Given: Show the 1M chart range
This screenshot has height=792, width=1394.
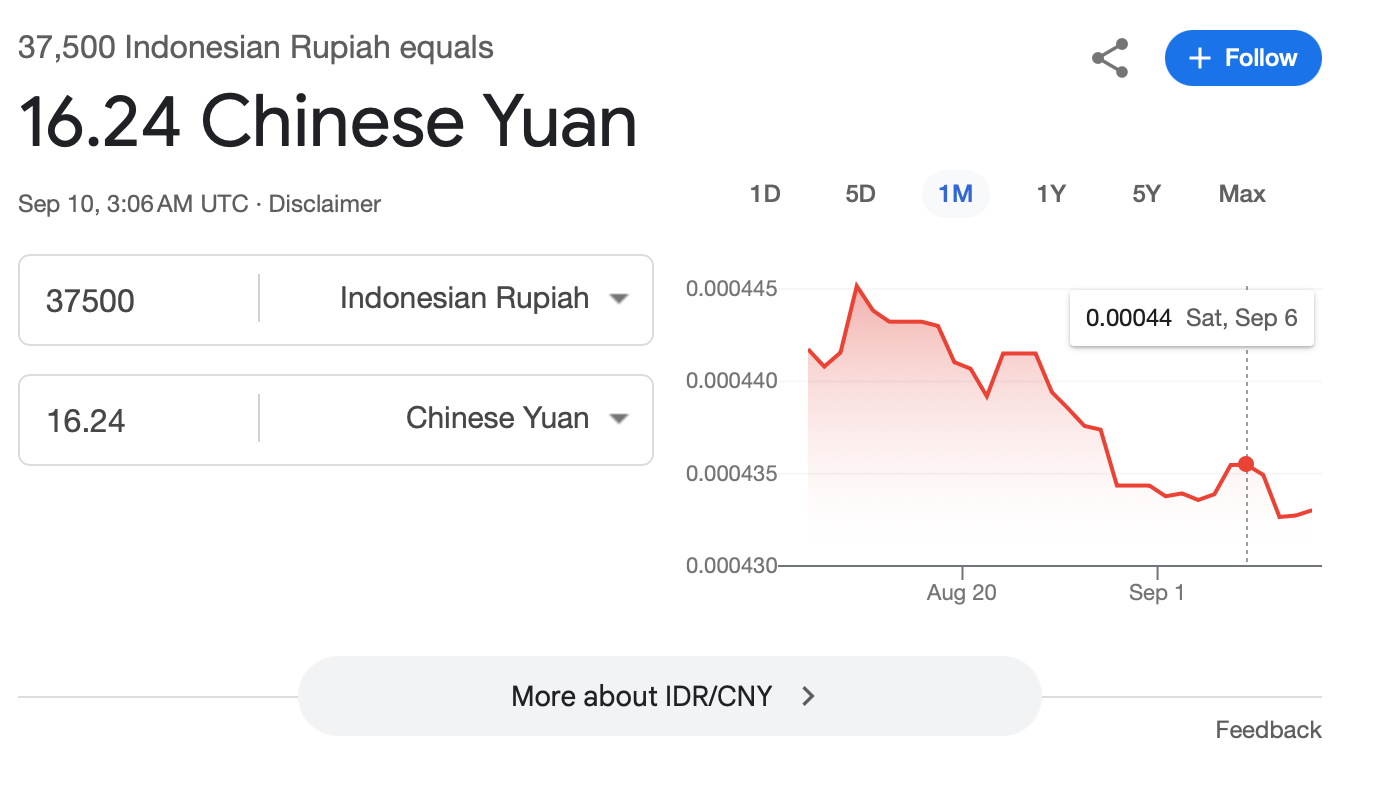Looking at the screenshot, I should click(956, 194).
